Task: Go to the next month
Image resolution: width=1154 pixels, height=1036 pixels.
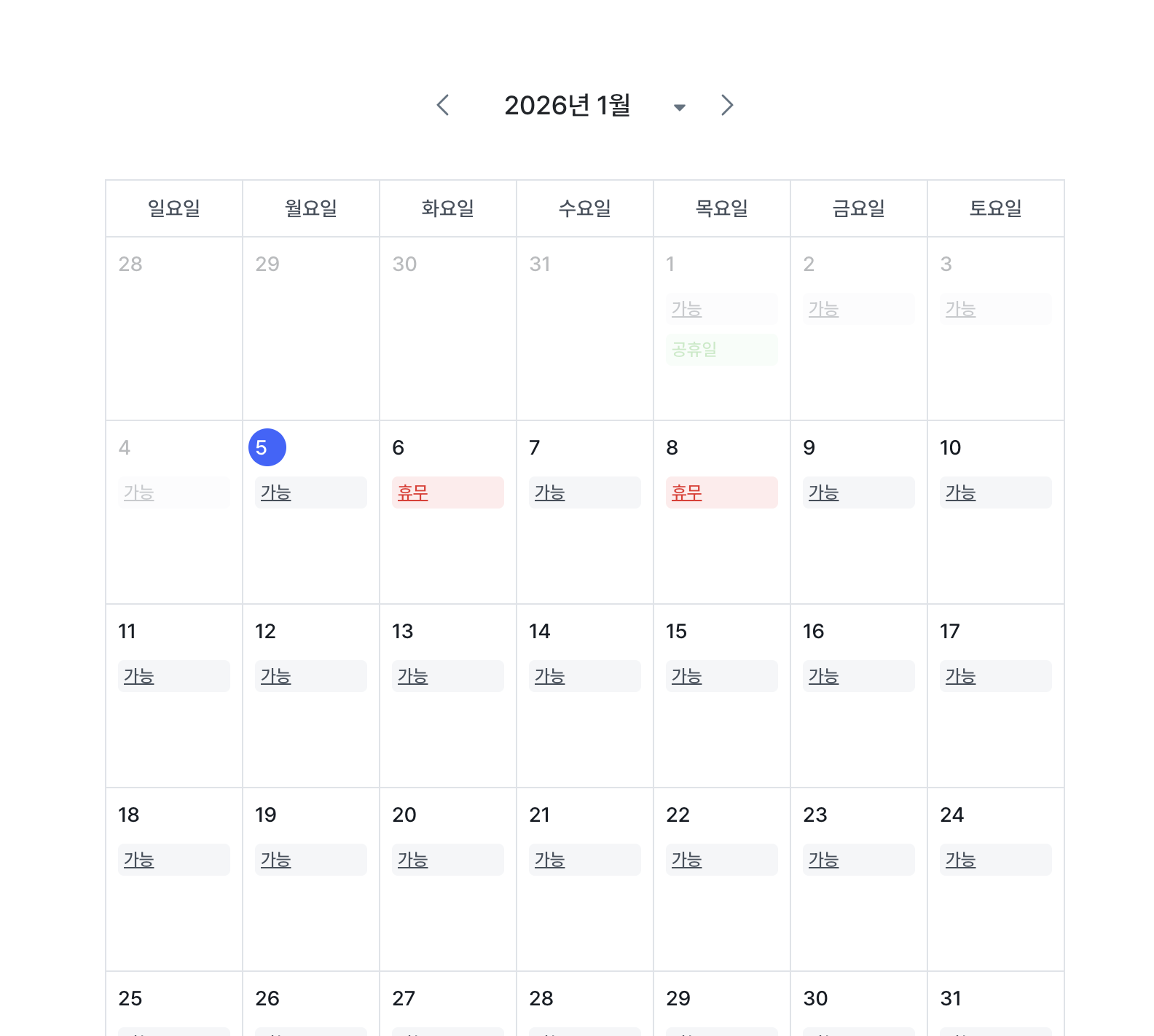Action: [x=726, y=106]
